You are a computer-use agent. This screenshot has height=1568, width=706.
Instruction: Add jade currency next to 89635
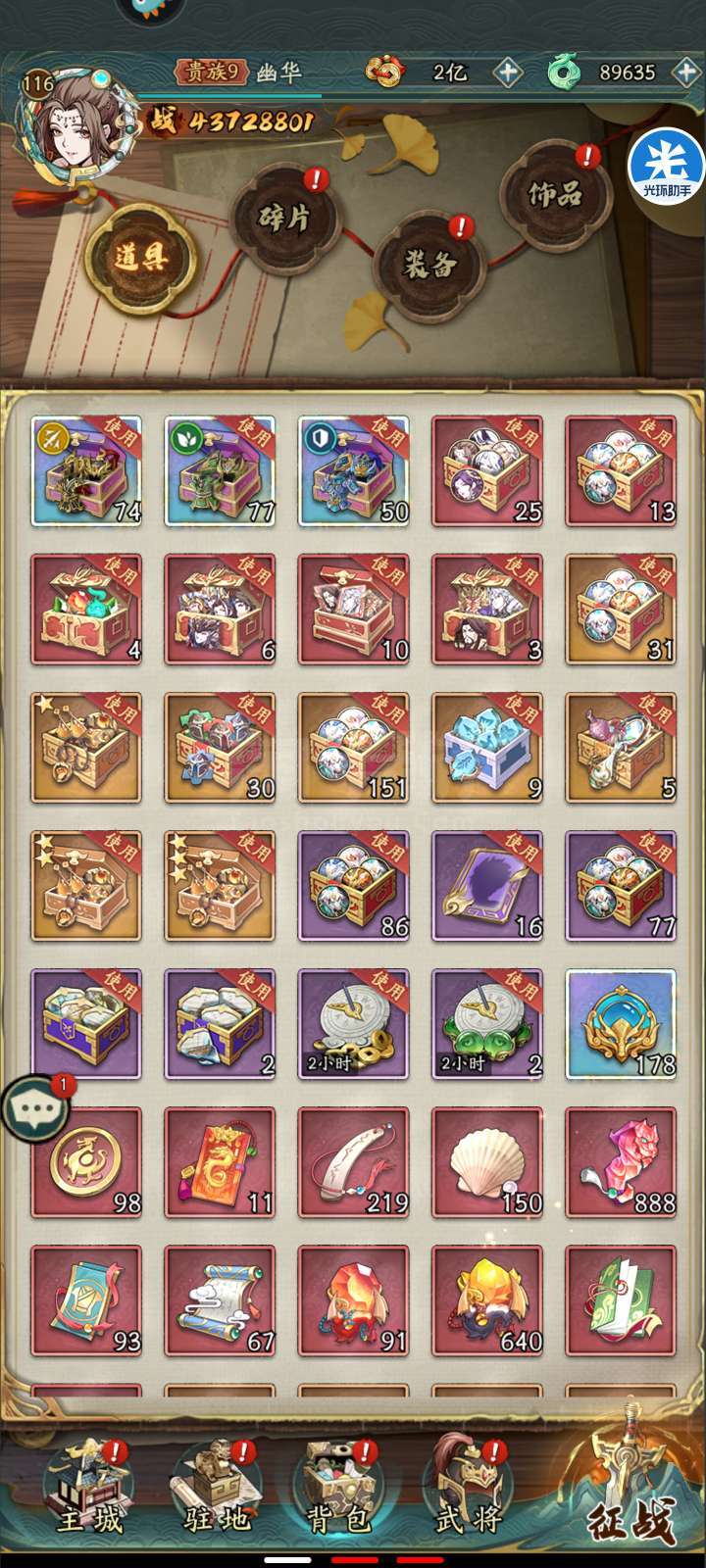684,72
